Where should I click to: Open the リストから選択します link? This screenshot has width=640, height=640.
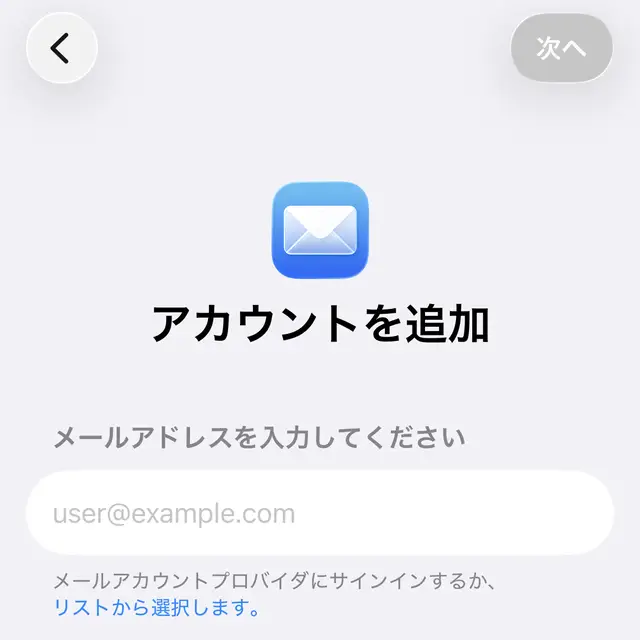[x=156, y=606]
